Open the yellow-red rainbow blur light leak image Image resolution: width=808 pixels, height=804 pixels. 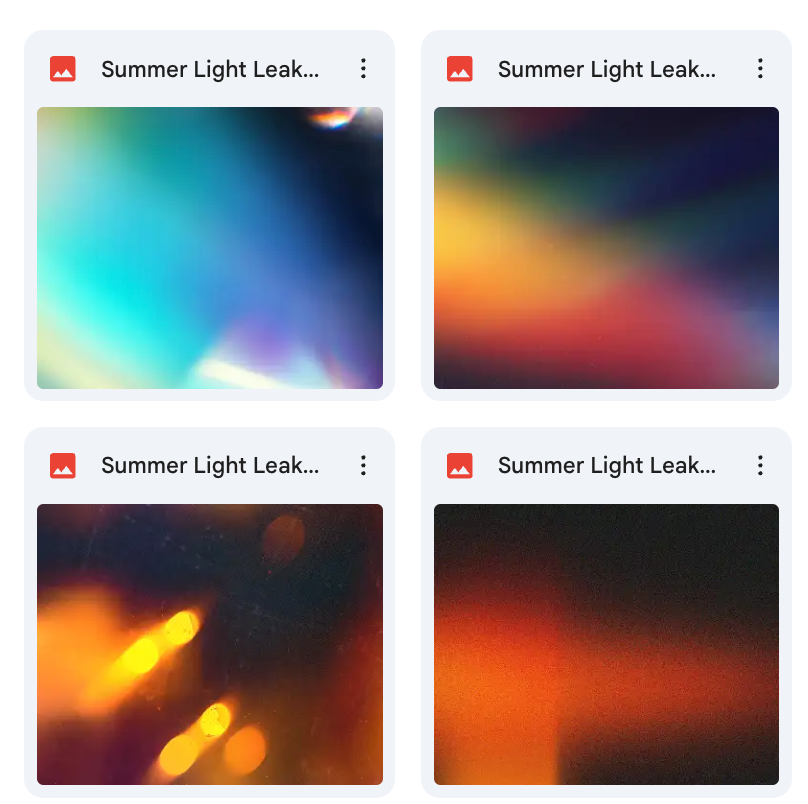606,247
